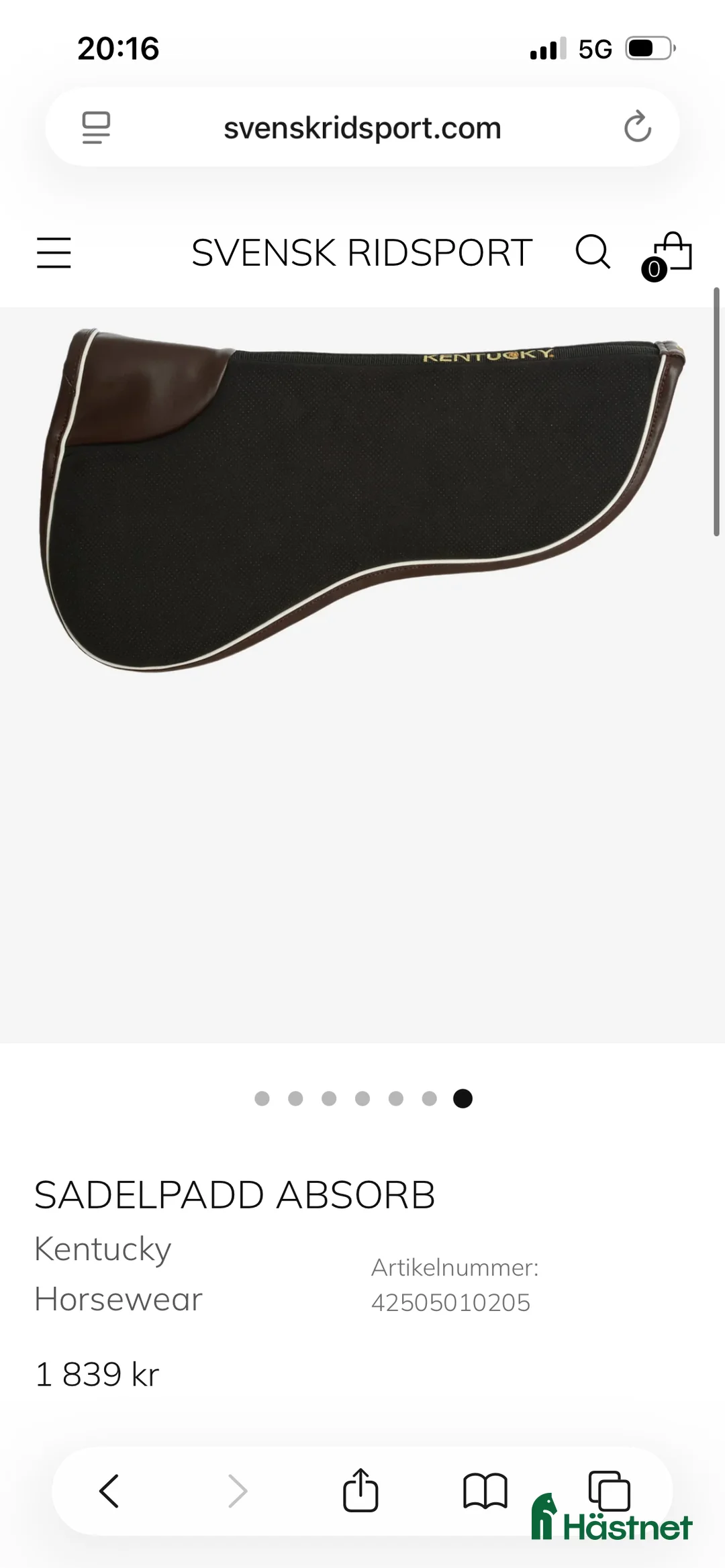Jump to the first product image dot
725x1568 pixels.
click(x=262, y=1098)
